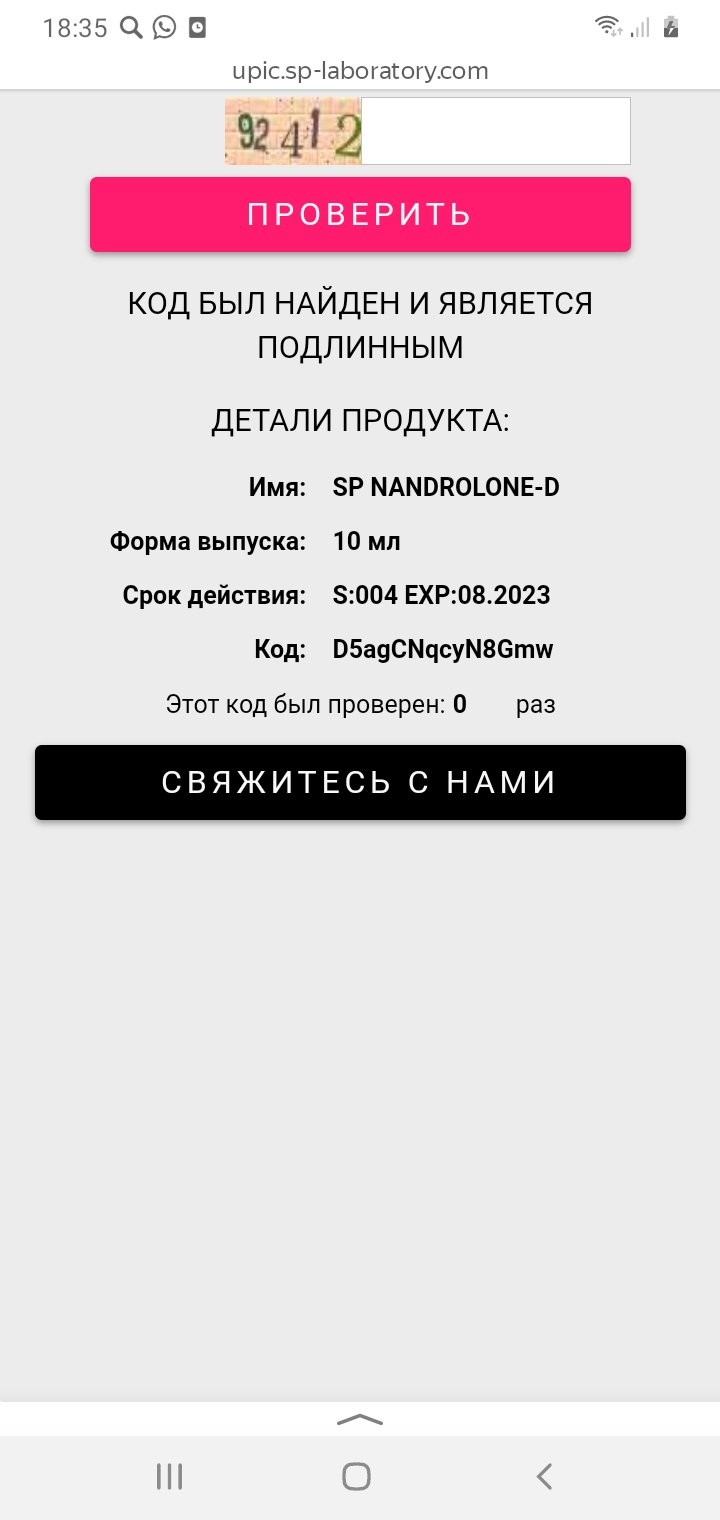Expand the browser bottom toolbar chevron
720x1520 pixels.
pos(360,1420)
